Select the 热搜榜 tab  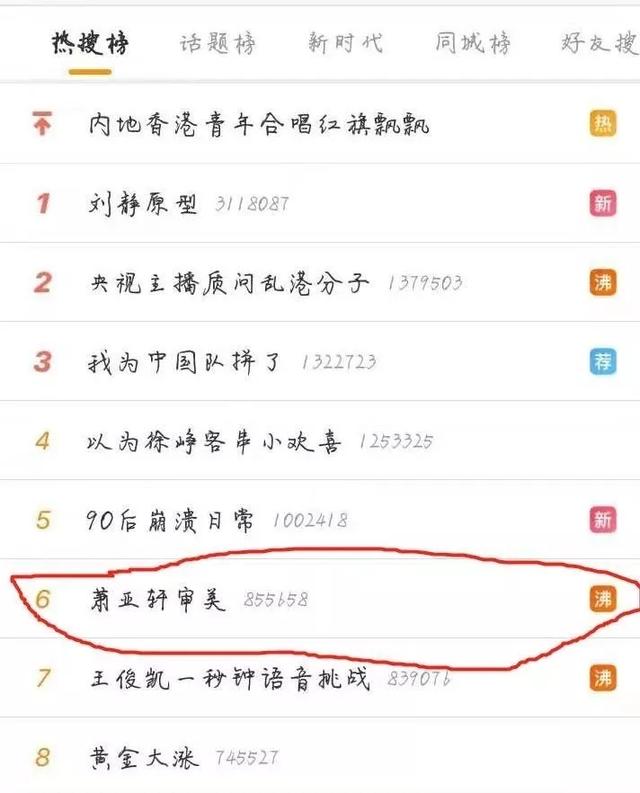point(90,44)
